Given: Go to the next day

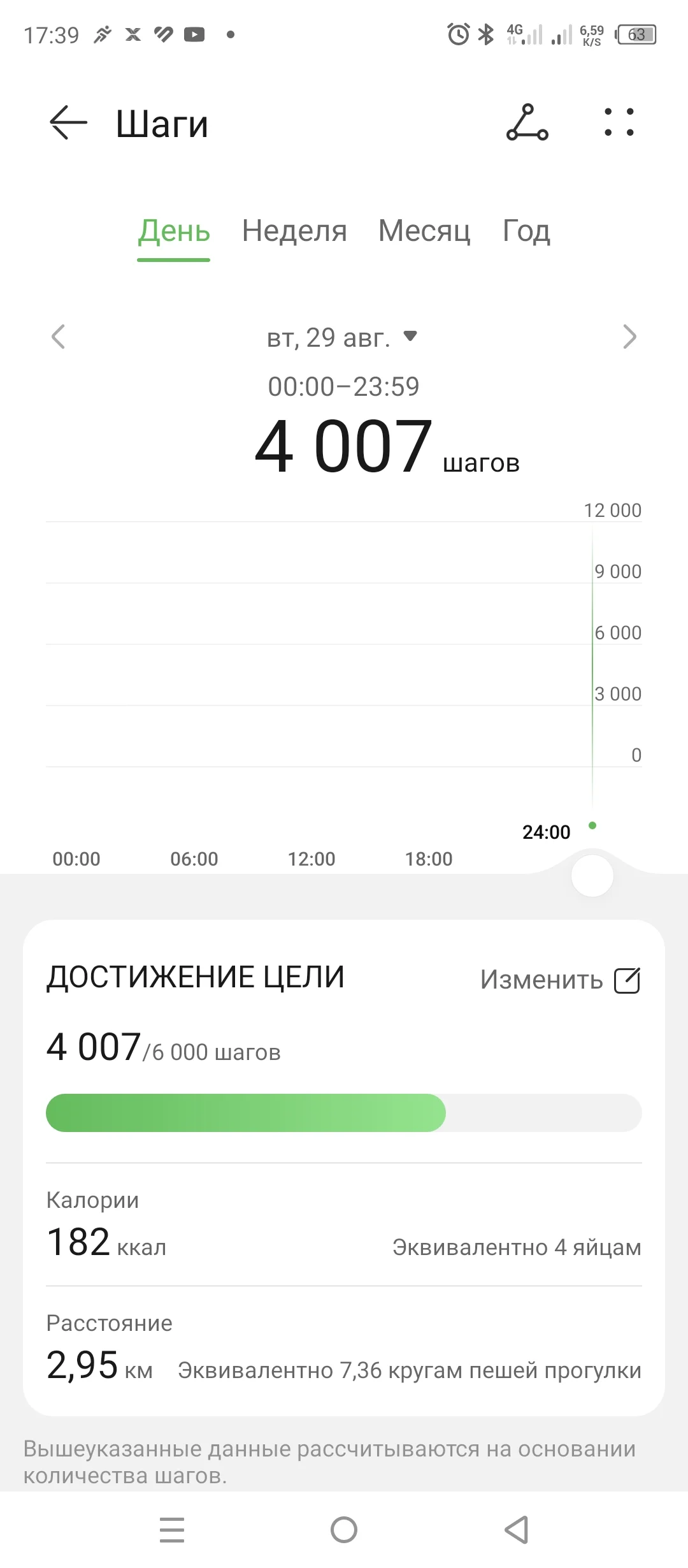Looking at the screenshot, I should point(629,337).
